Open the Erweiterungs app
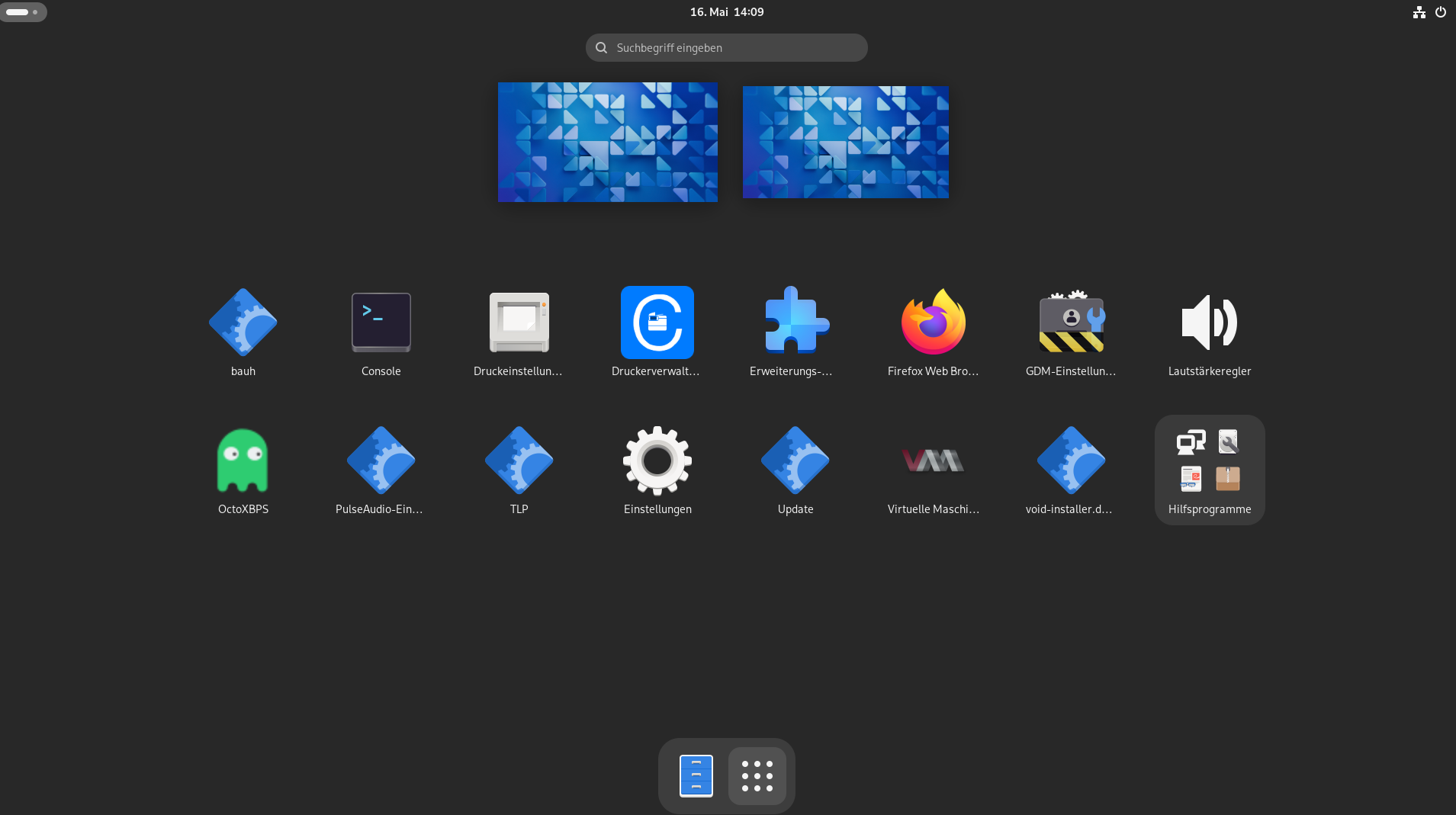The width and height of the screenshot is (1456, 815). click(x=795, y=322)
